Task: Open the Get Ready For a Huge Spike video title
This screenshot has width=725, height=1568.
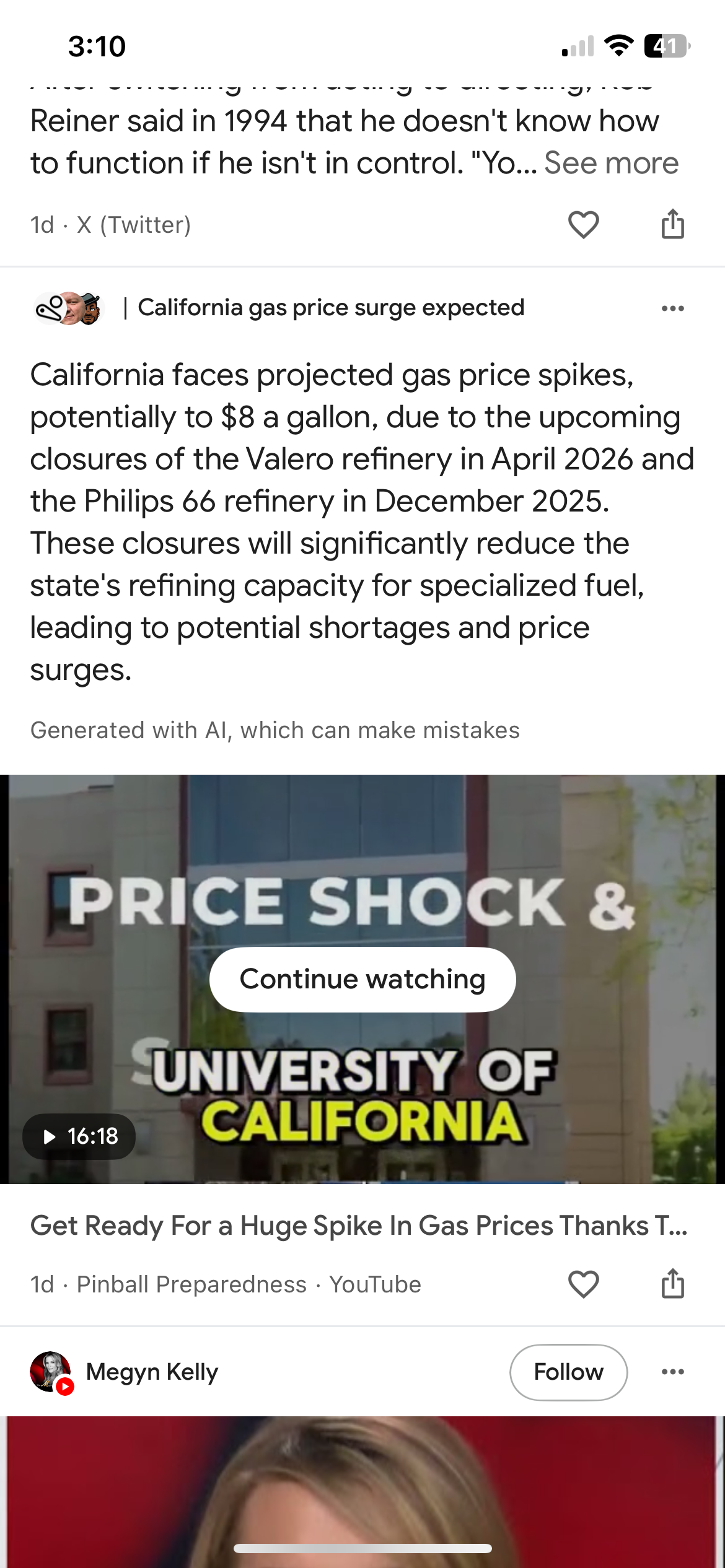Action: coord(358,1226)
